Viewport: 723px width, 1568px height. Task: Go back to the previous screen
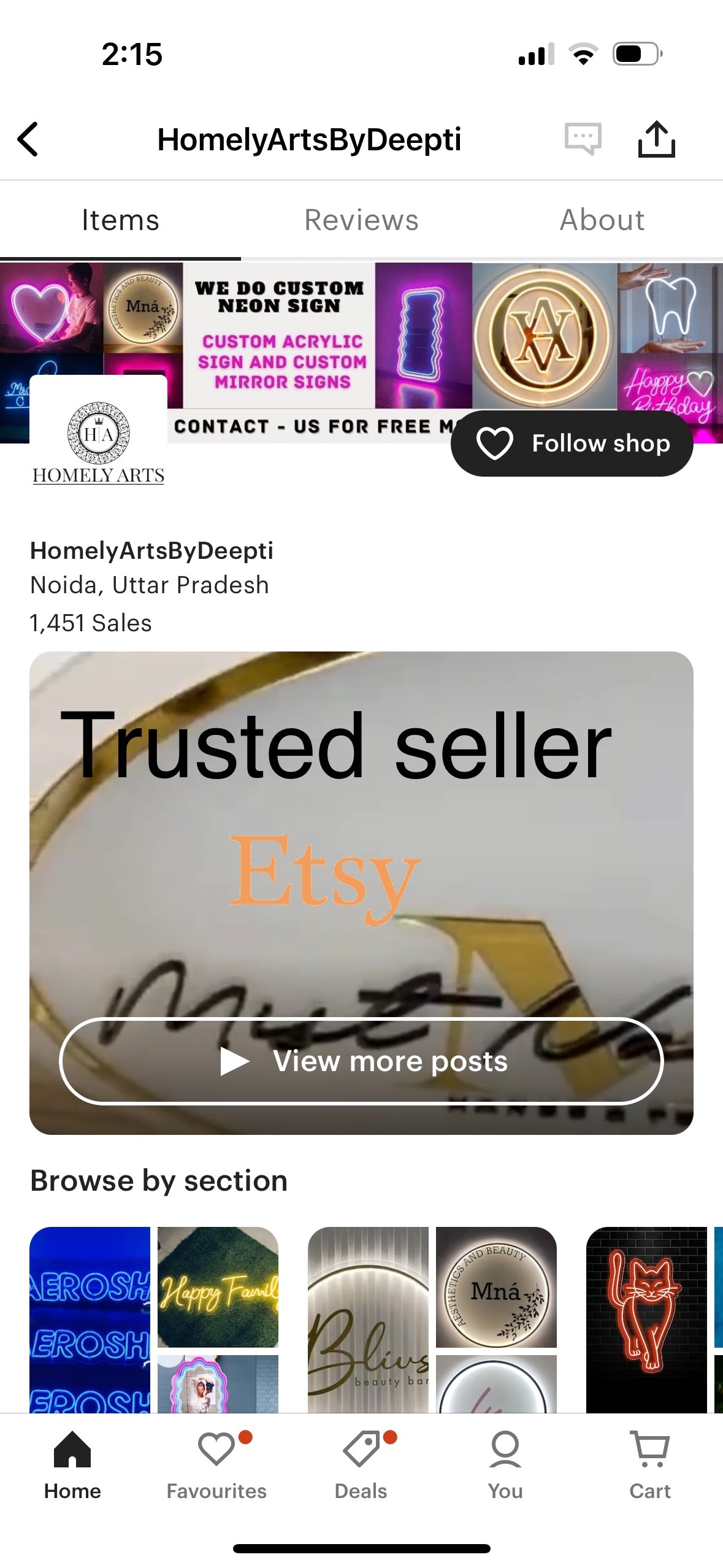[x=28, y=140]
